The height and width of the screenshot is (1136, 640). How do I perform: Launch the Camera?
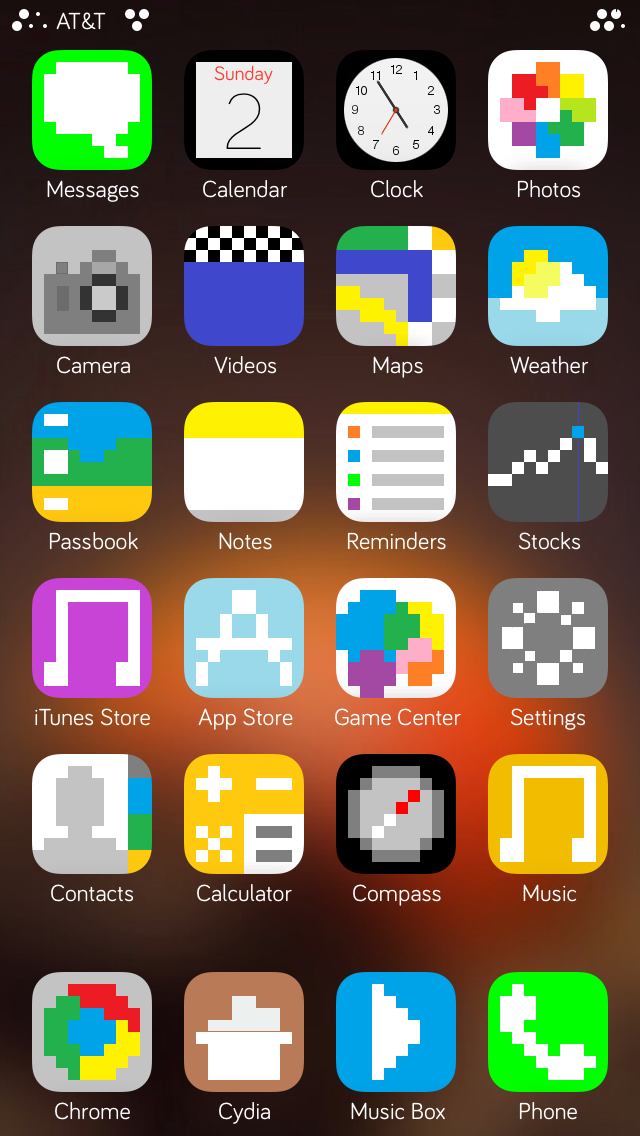coord(92,286)
